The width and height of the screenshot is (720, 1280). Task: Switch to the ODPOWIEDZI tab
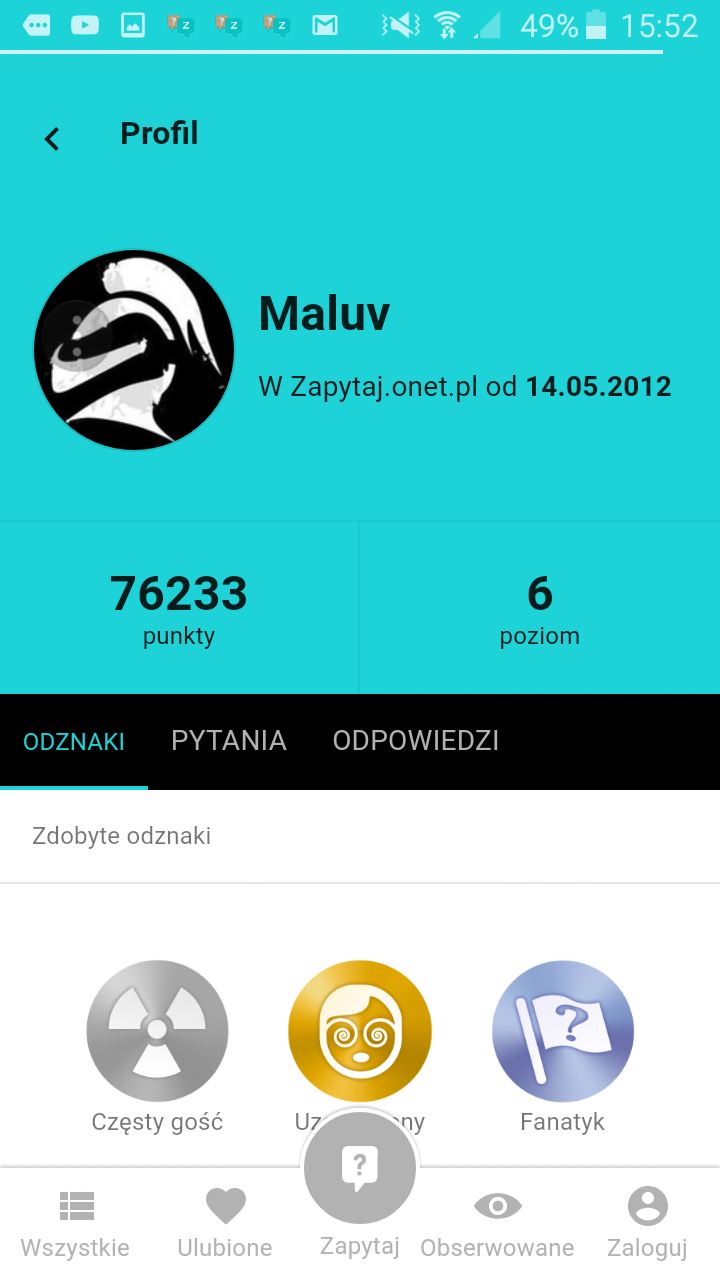416,741
